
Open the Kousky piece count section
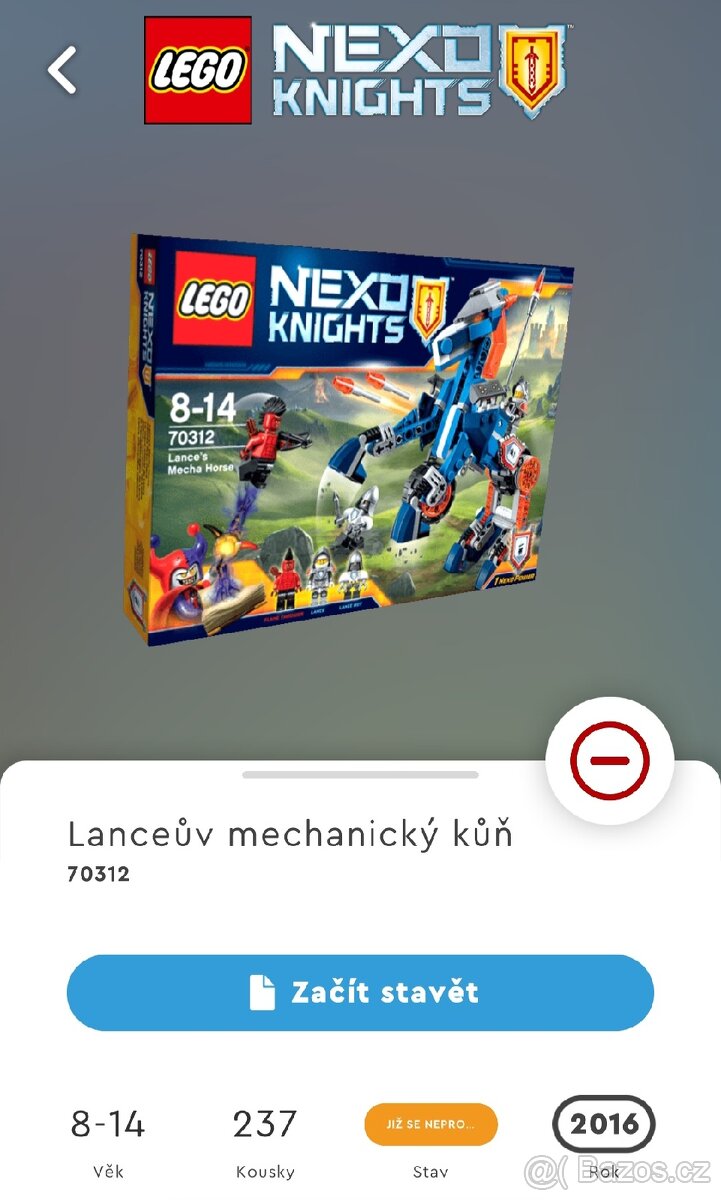coord(266,1171)
